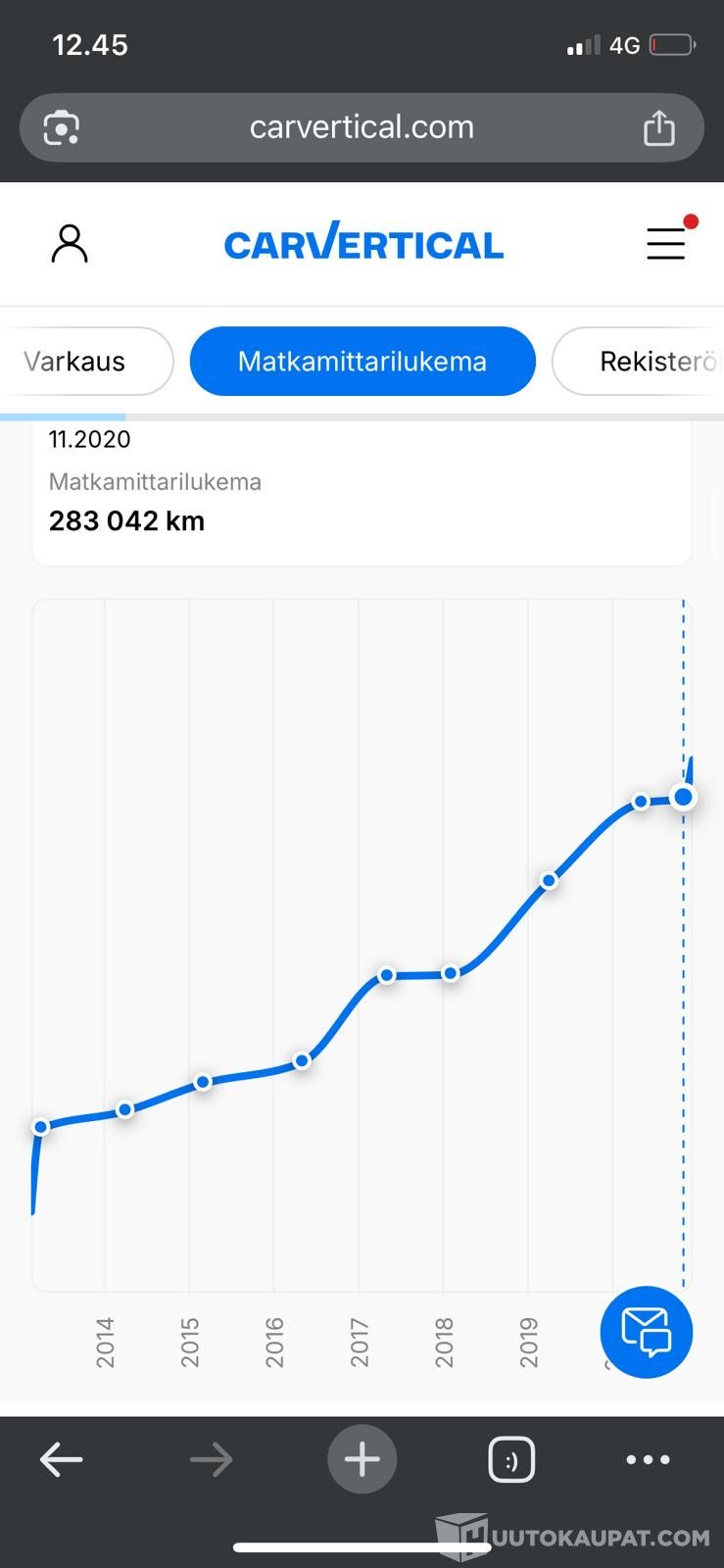Go back in the browser
Image resolution: width=724 pixels, height=1568 pixels.
click(61, 1460)
